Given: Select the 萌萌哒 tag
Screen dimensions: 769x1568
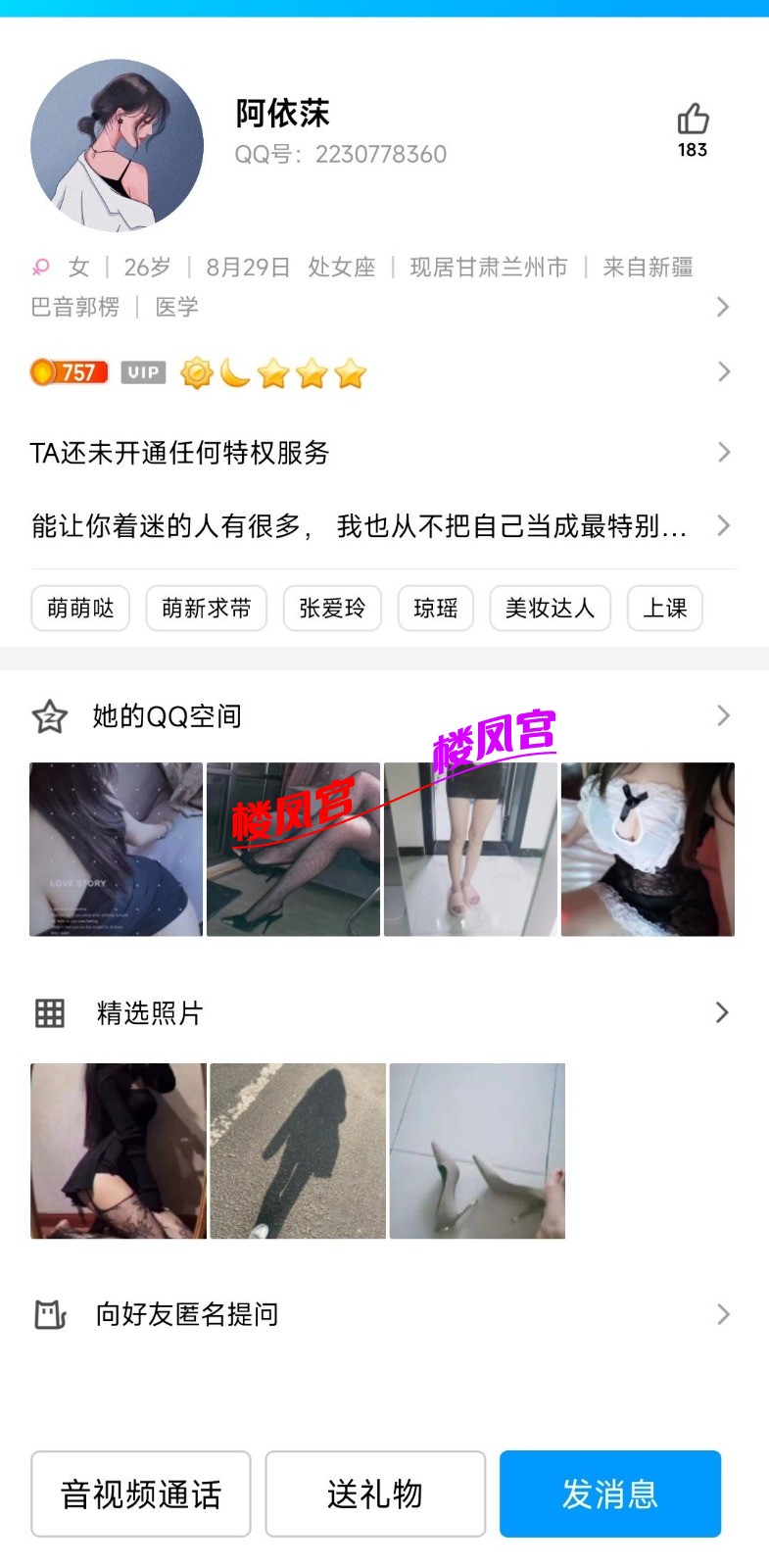Looking at the screenshot, I should point(80,609).
